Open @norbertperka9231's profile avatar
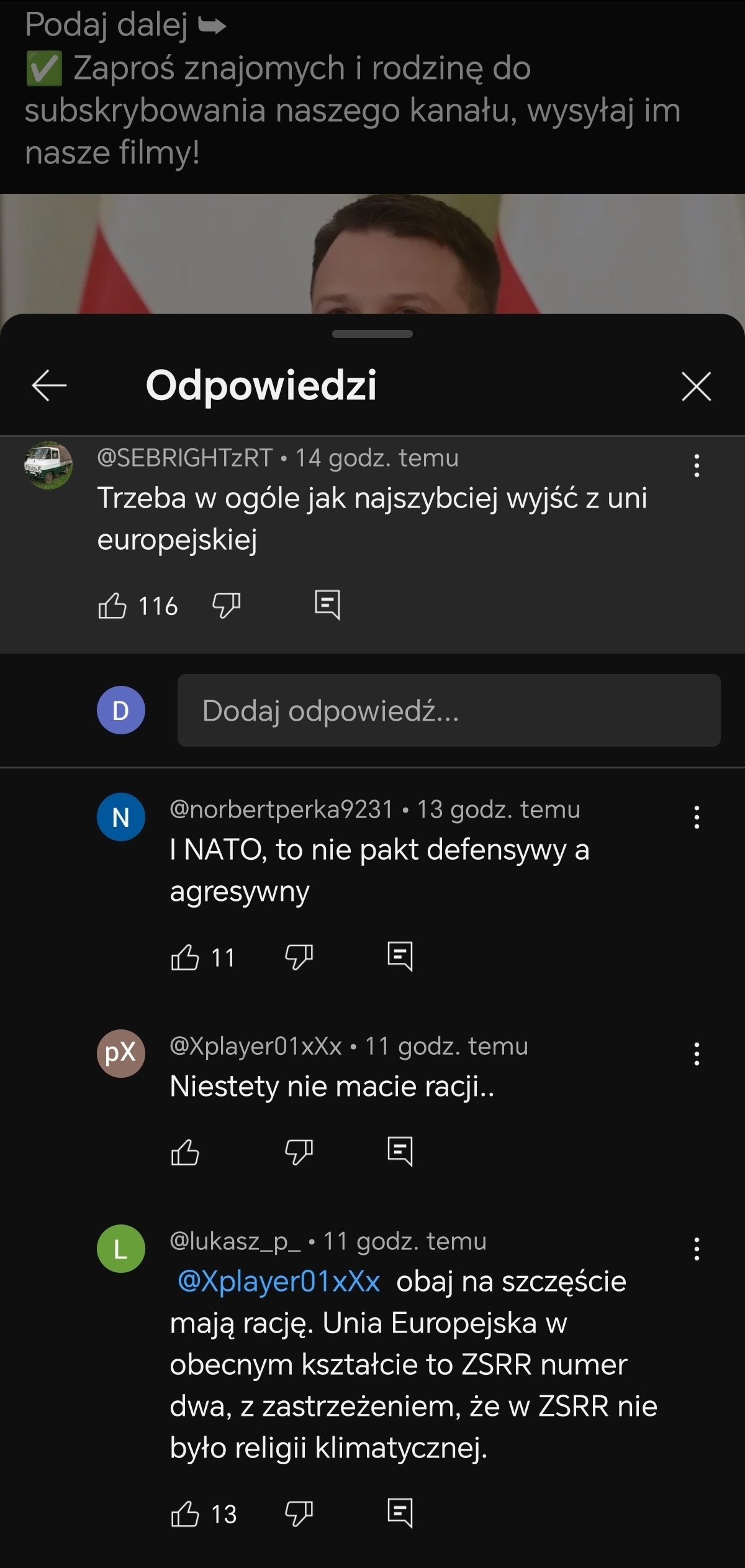The width and height of the screenshot is (745, 1568). click(121, 817)
